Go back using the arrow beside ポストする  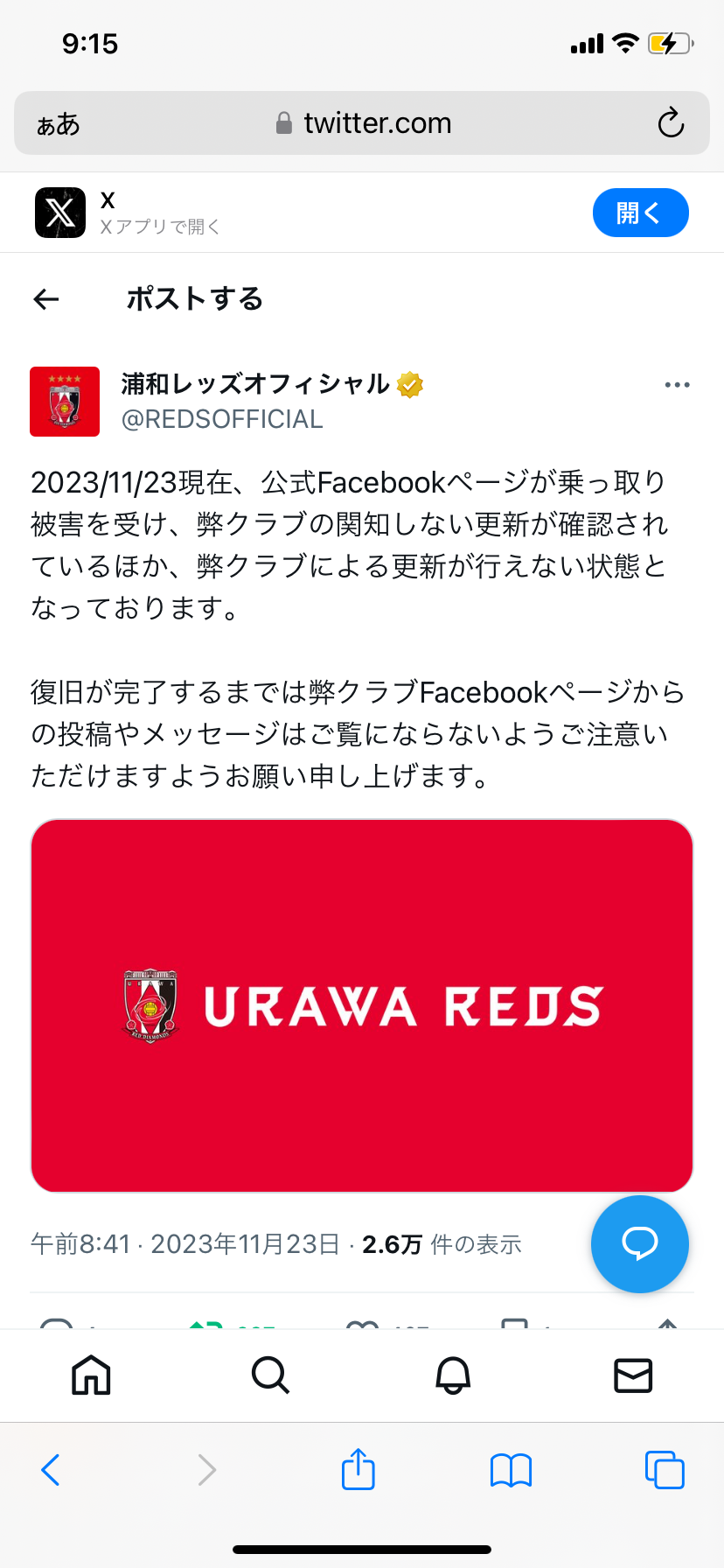pyautogui.click(x=46, y=299)
